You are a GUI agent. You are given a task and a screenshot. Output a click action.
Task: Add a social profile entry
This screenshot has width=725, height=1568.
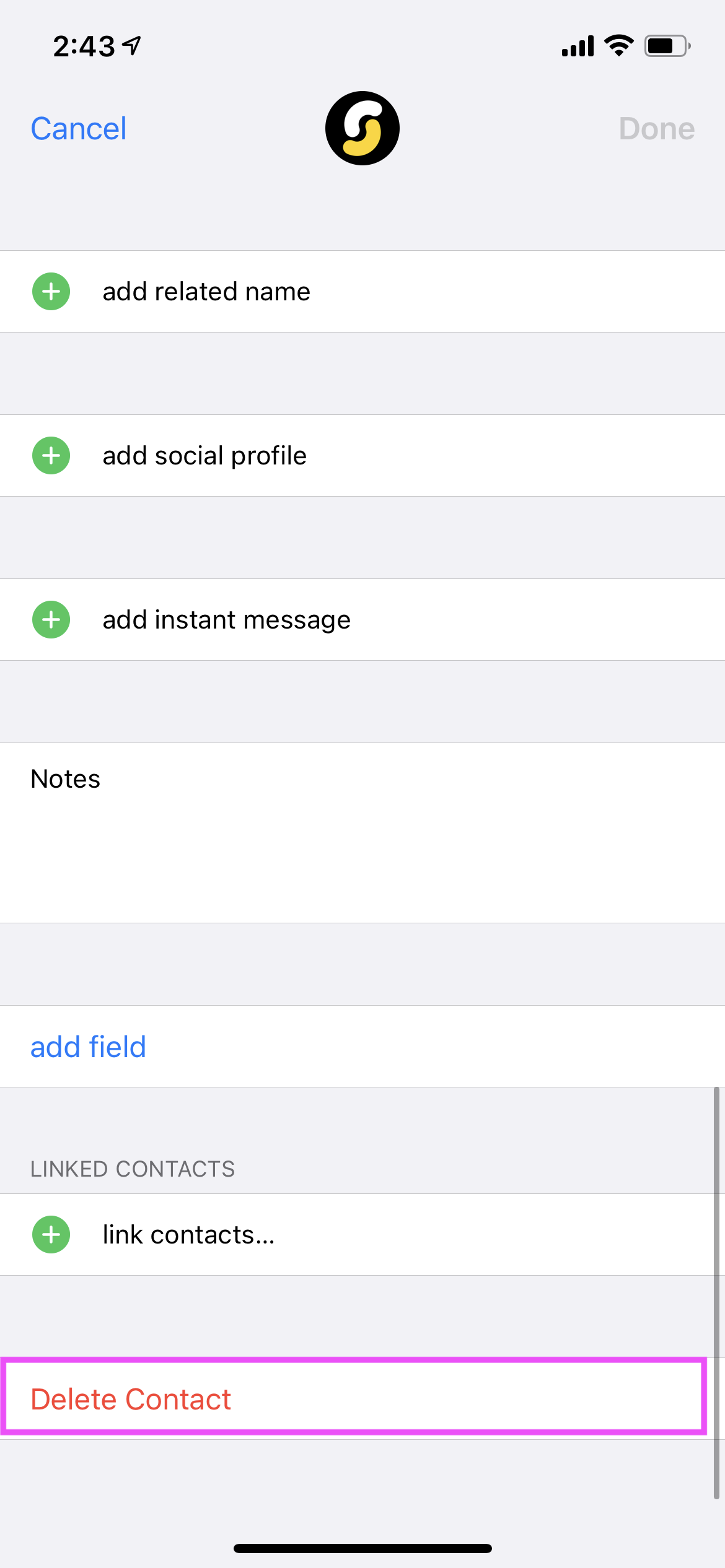tap(362, 456)
